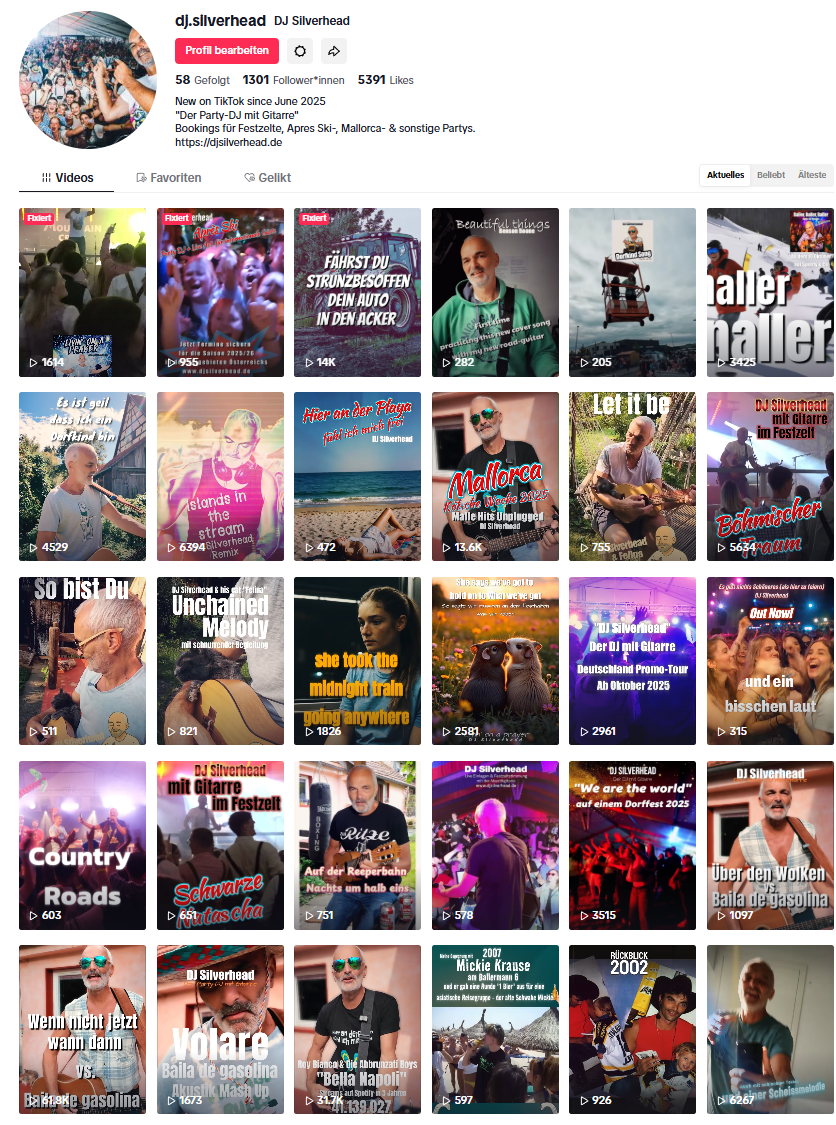Play the 'Beautiful things' cover video
836x1125 pixels.
pyautogui.click(x=495, y=292)
